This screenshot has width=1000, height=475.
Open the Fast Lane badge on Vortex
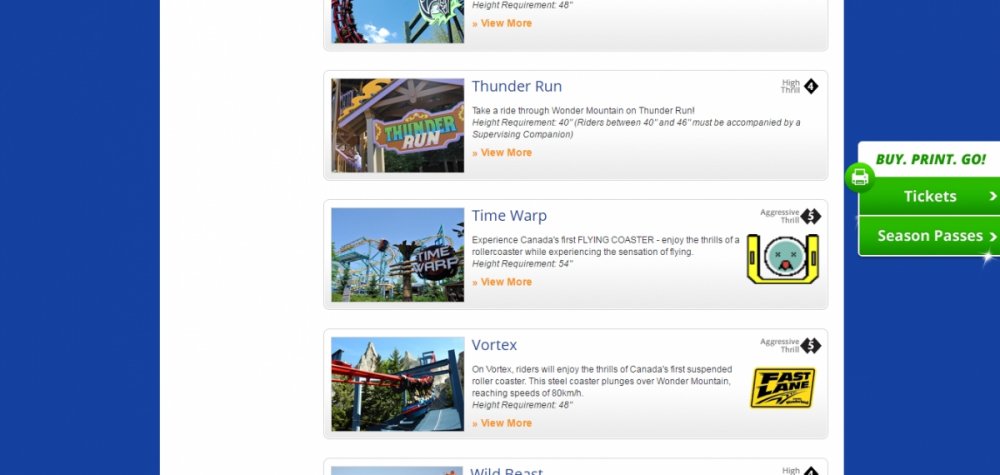coord(782,388)
